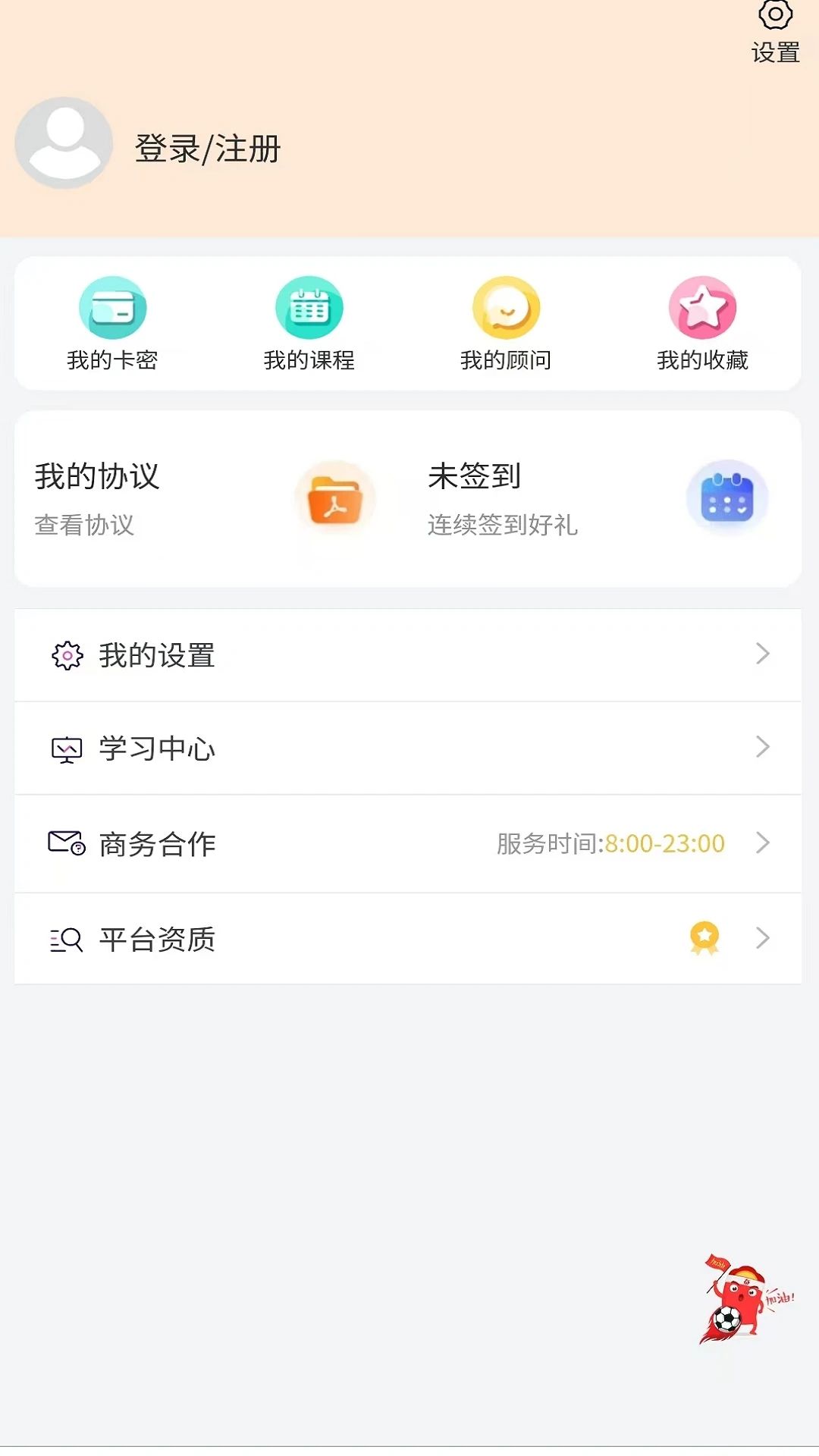Open 我的收藏 star icon
This screenshot has height=1456, width=819.
coord(701,308)
